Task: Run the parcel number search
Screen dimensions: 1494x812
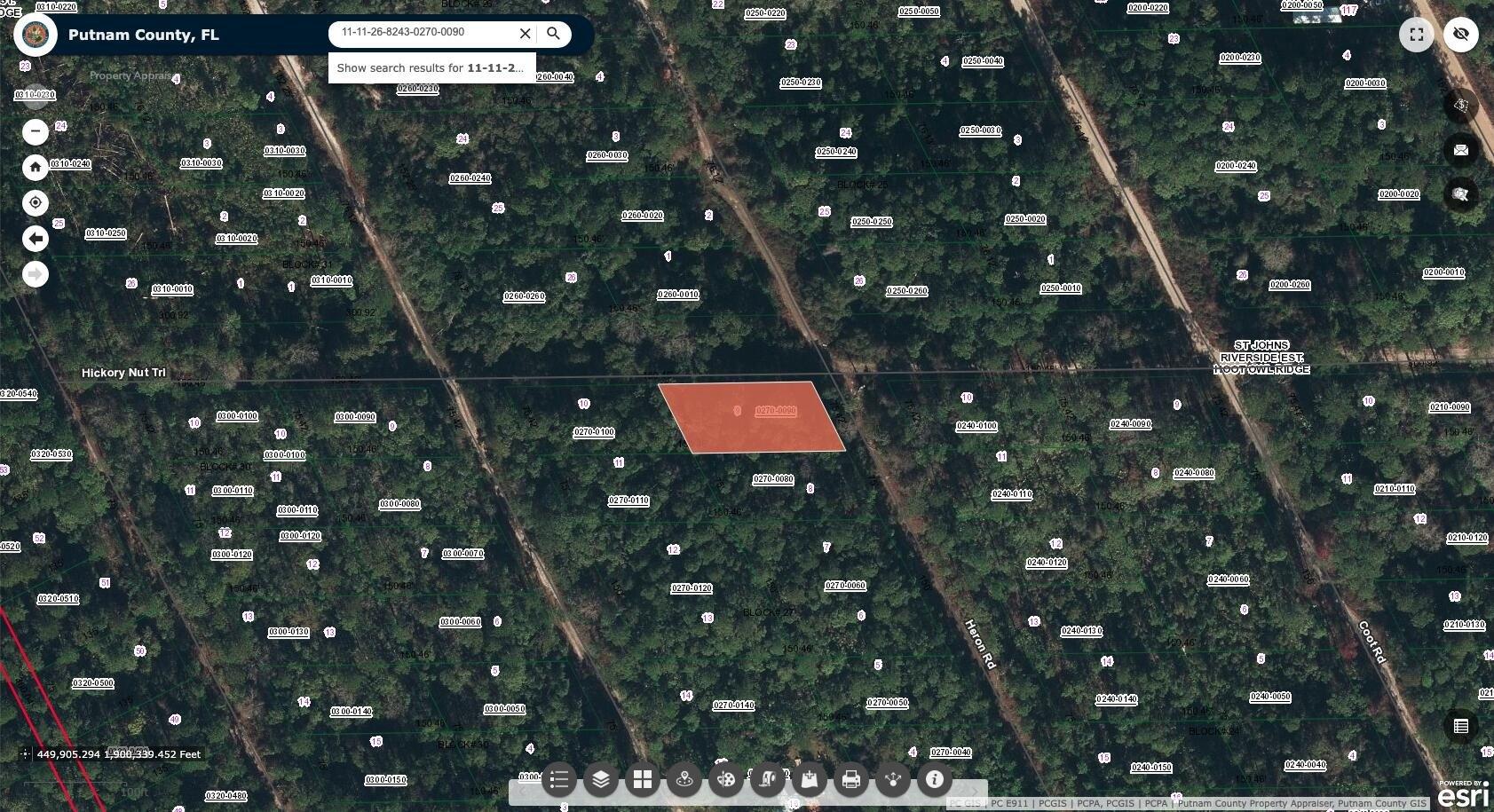Action: [553, 34]
